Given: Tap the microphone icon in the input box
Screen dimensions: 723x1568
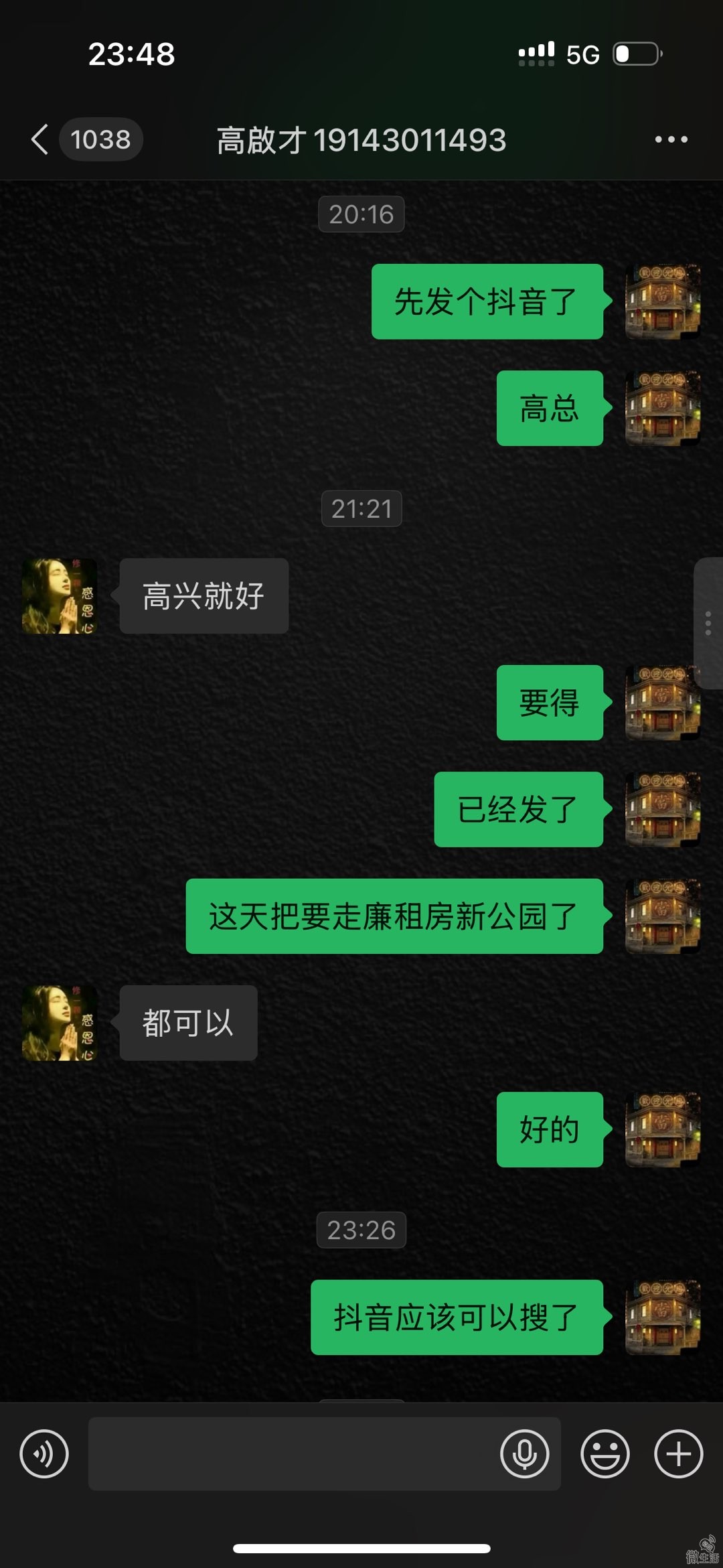Looking at the screenshot, I should point(524,1453).
